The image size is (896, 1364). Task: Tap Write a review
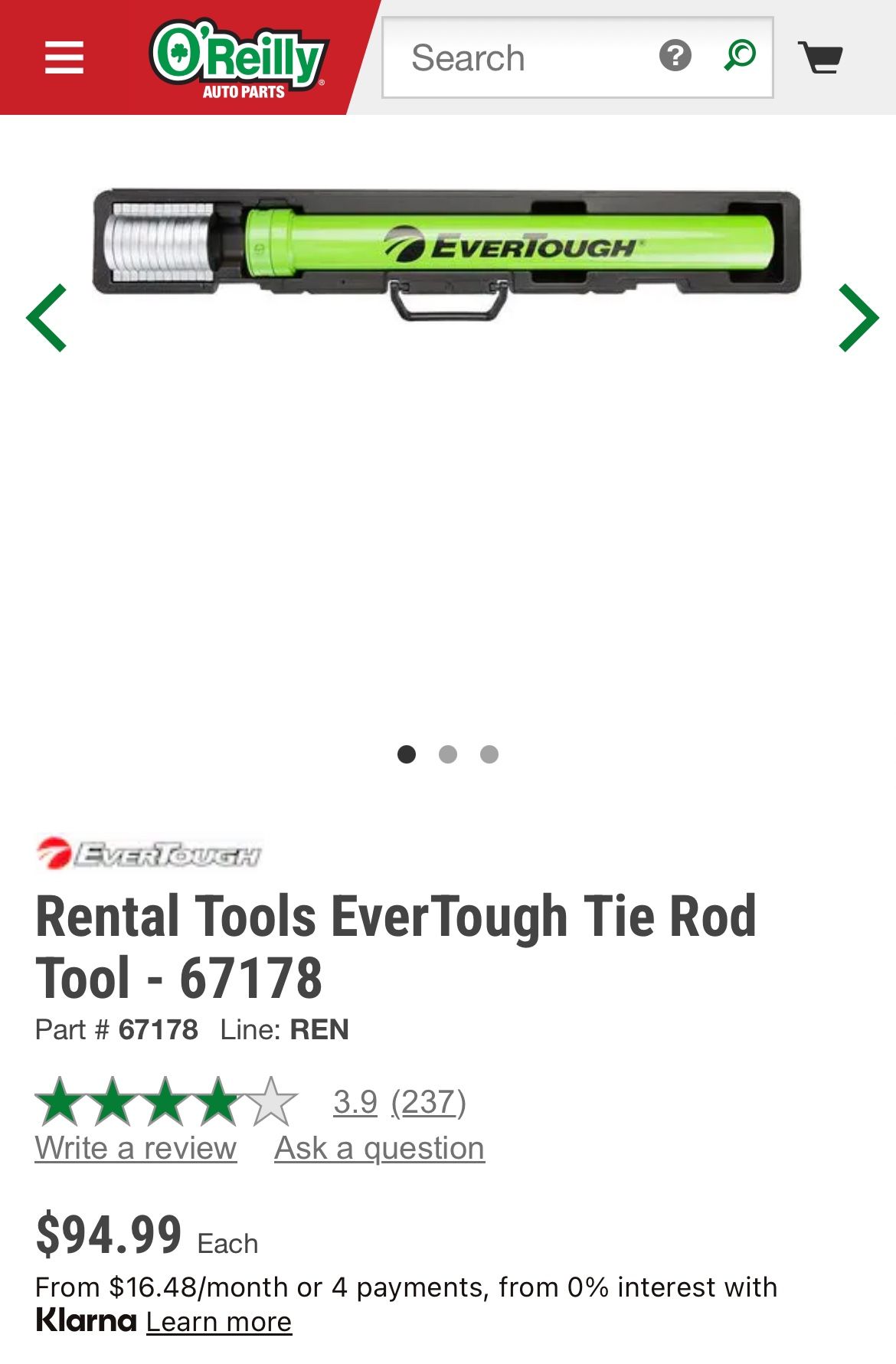(x=136, y=1148)
